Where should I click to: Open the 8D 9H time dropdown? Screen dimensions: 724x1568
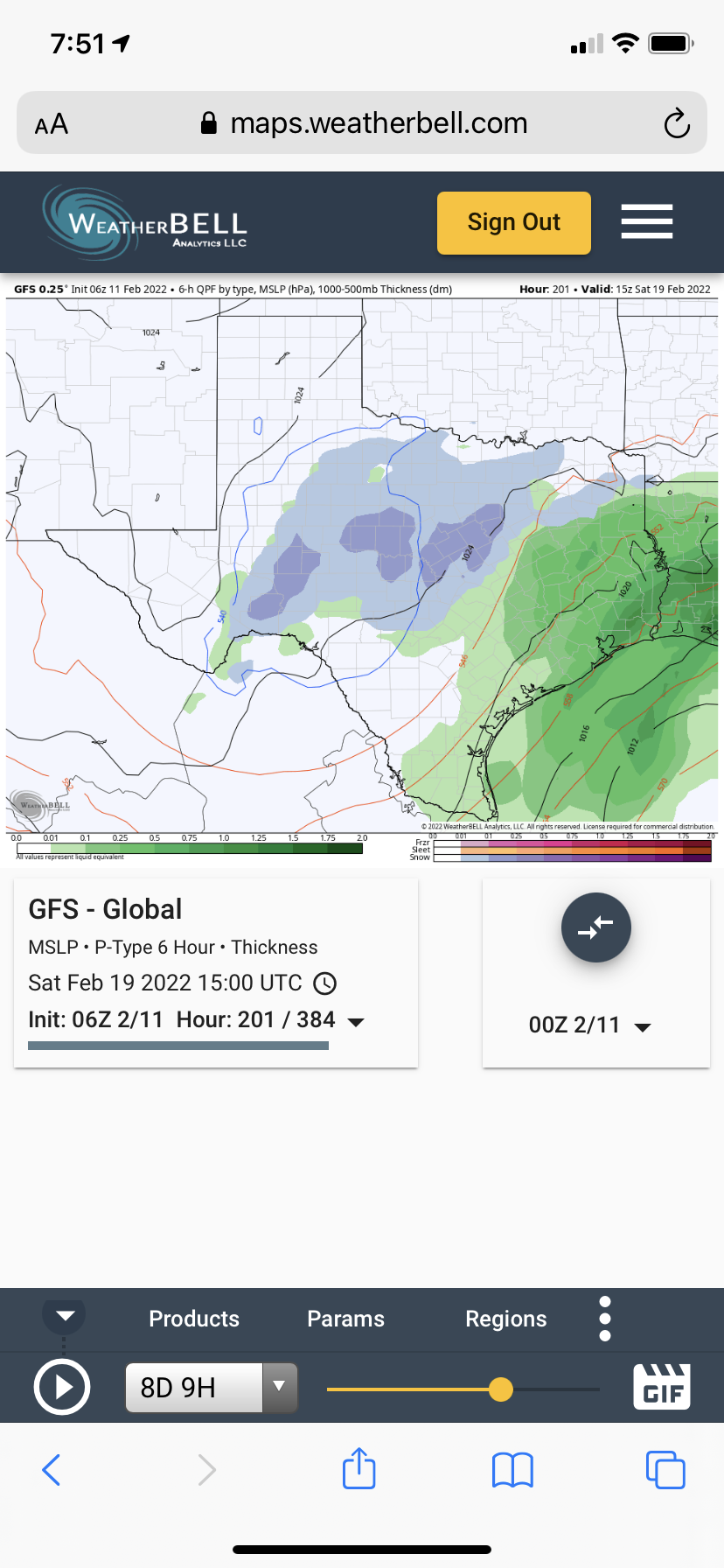pos(279,1387)
